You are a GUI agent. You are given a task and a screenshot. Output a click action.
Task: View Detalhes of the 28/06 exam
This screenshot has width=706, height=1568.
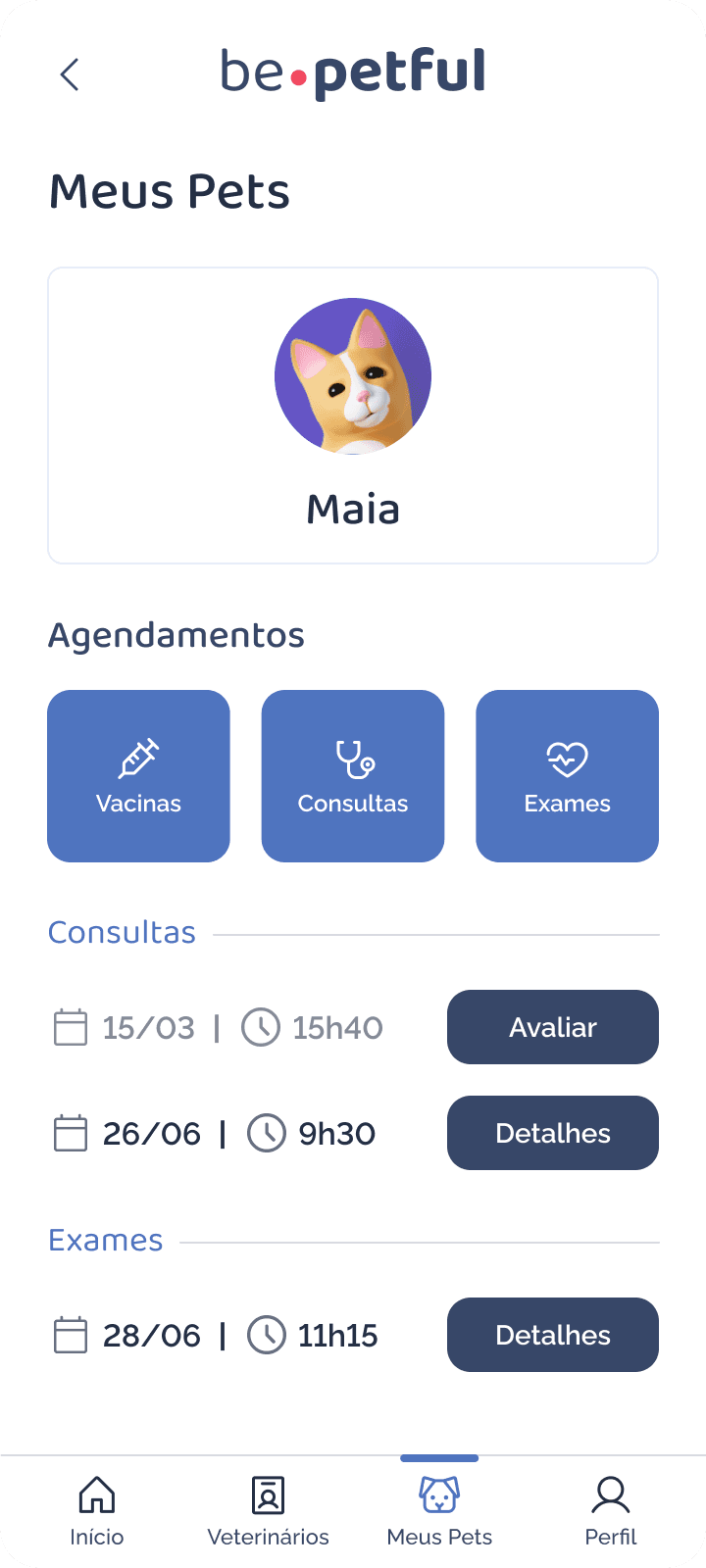(553, 1335)
